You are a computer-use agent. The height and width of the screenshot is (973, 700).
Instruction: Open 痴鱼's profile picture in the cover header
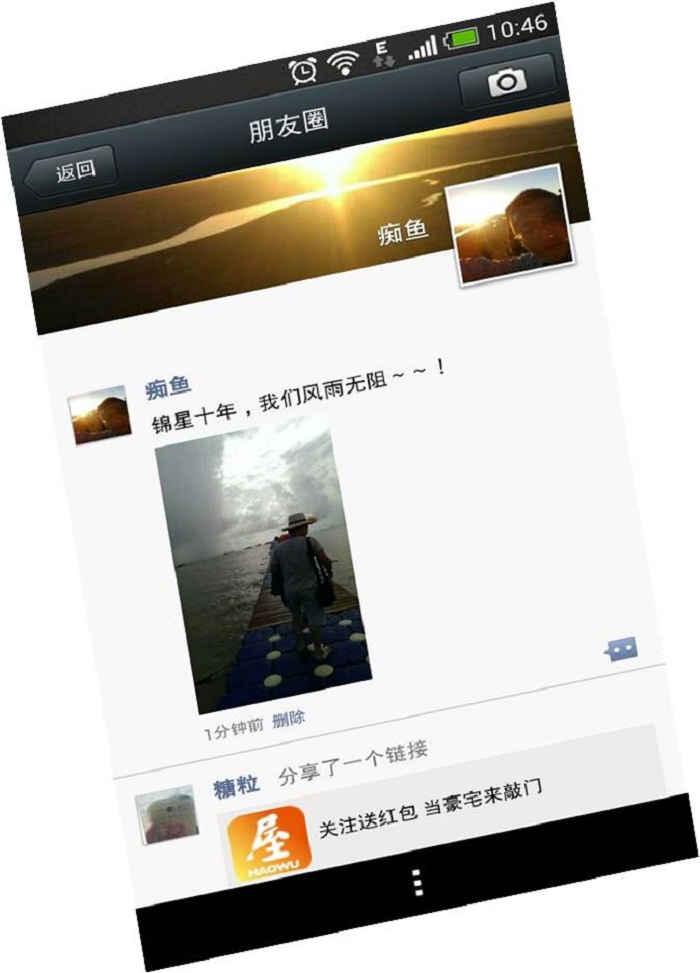pos(510,224)
